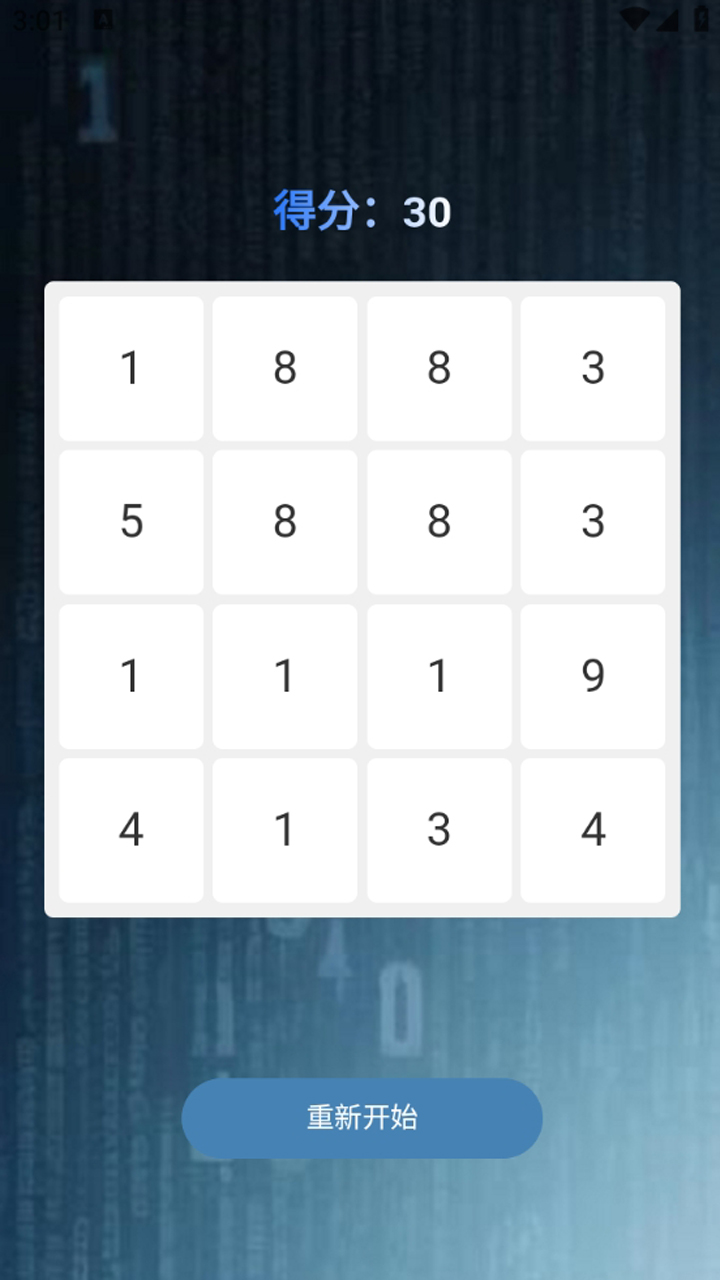Select the tile showing number 5

[x=131, y=522]
